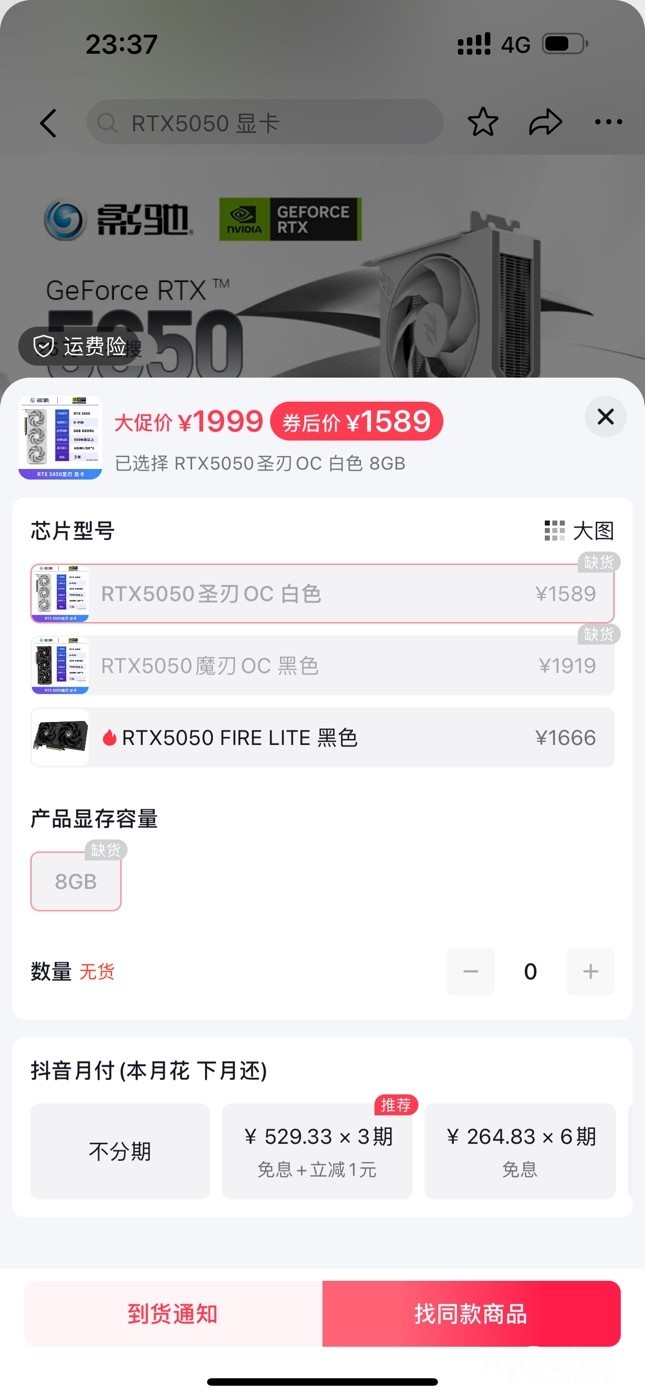Tap 到货通知 for restock alert

click(173, 1314)
